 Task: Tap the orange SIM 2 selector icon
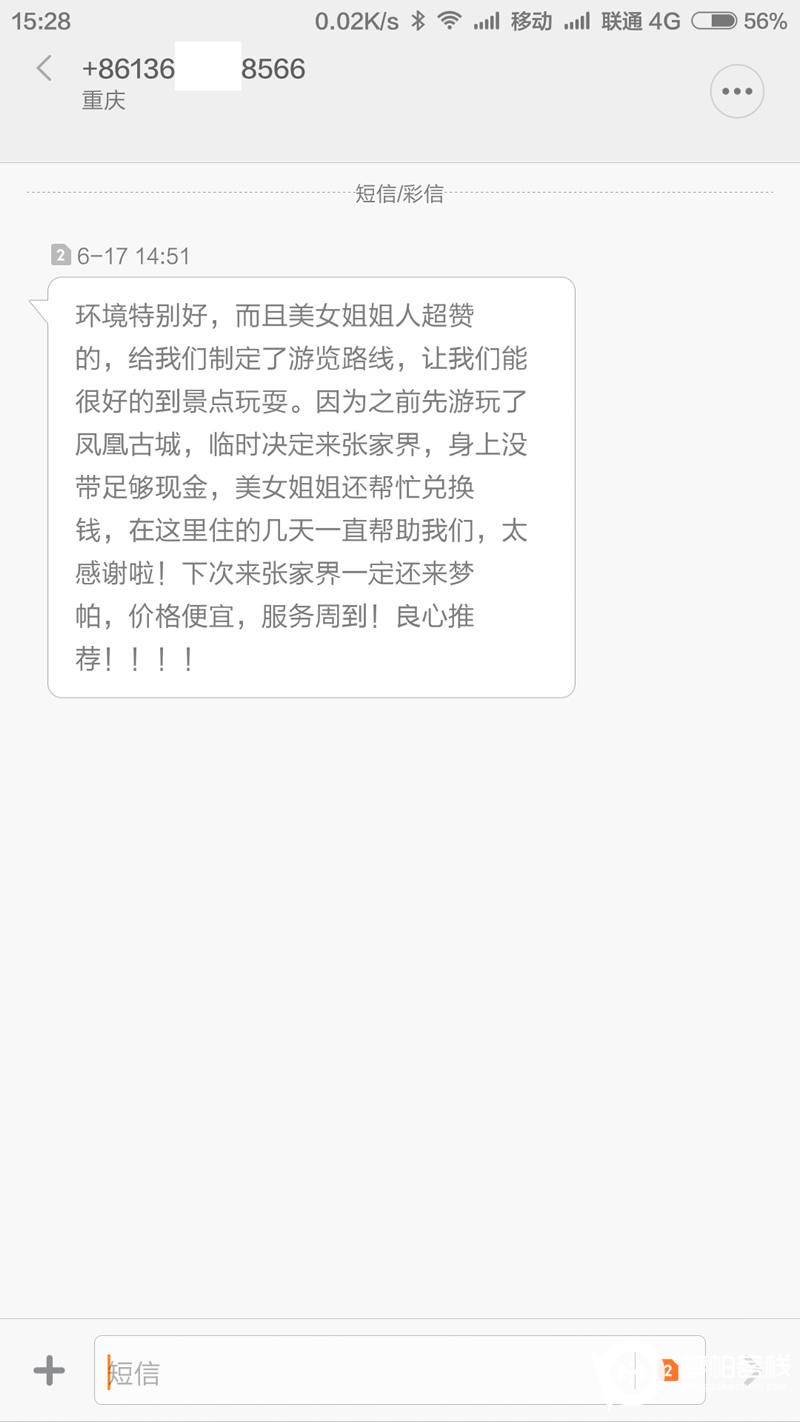(669, 1370)
